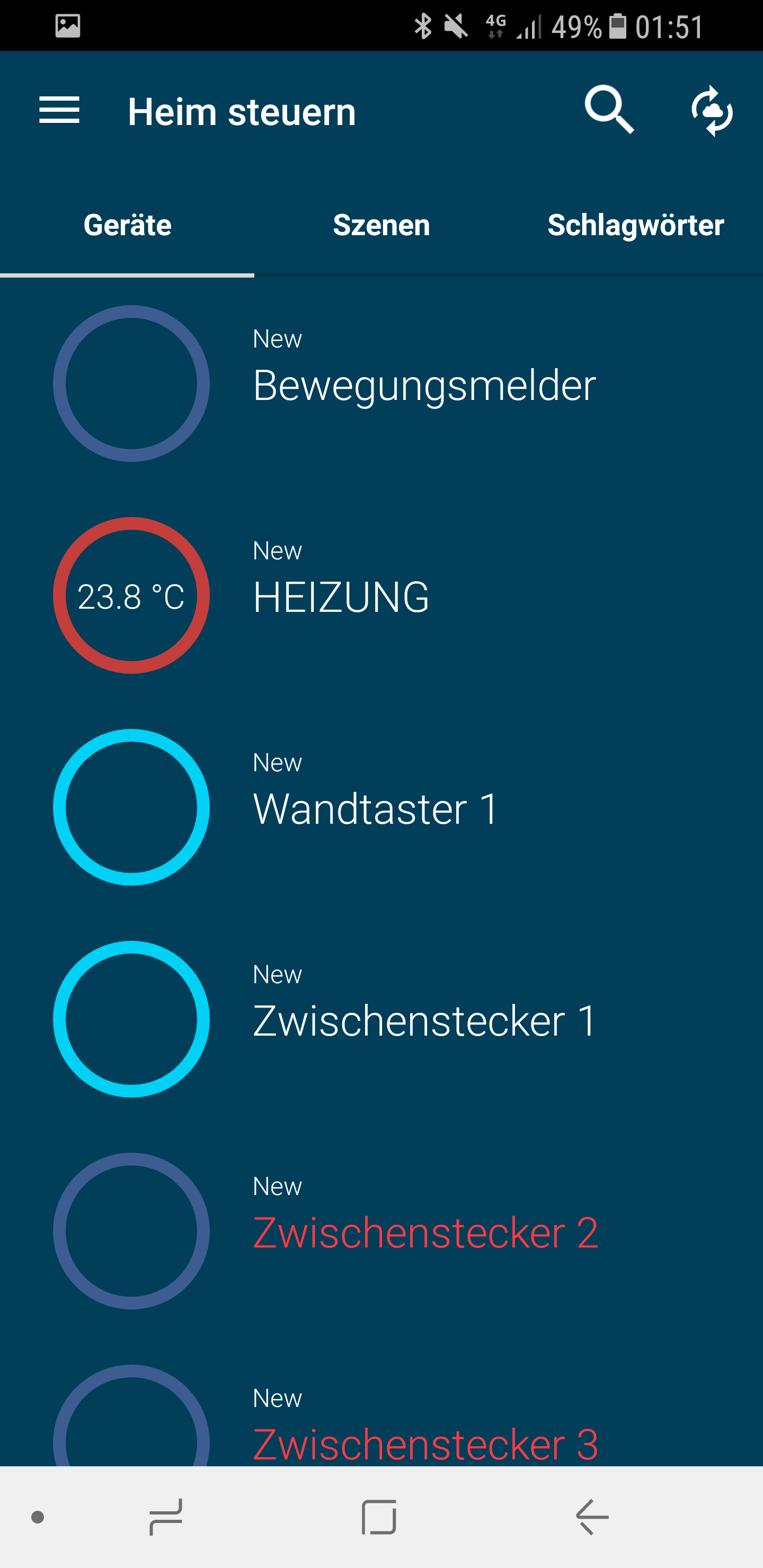The image size is (763, 1568).
Task: Switch to the Szenen tab
Action: (381, 225)
